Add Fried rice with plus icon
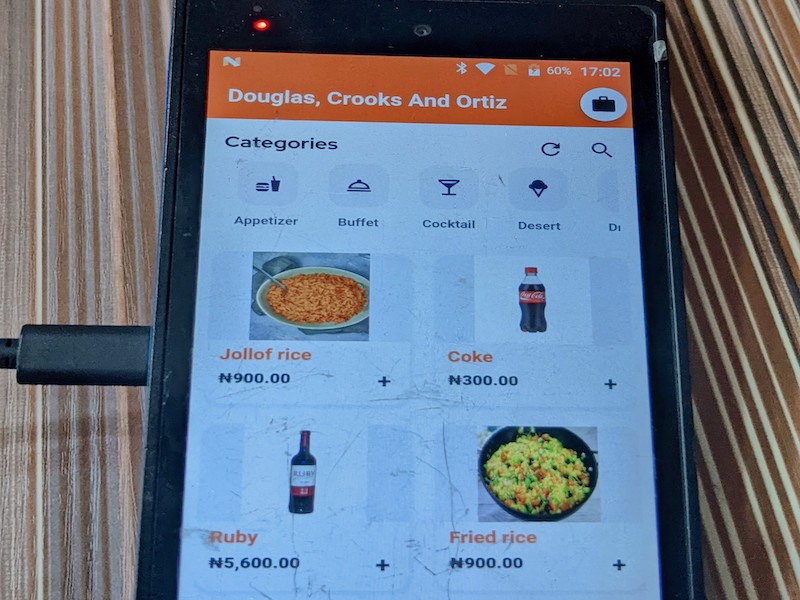The image size is (800, 600). coord(619,565)
